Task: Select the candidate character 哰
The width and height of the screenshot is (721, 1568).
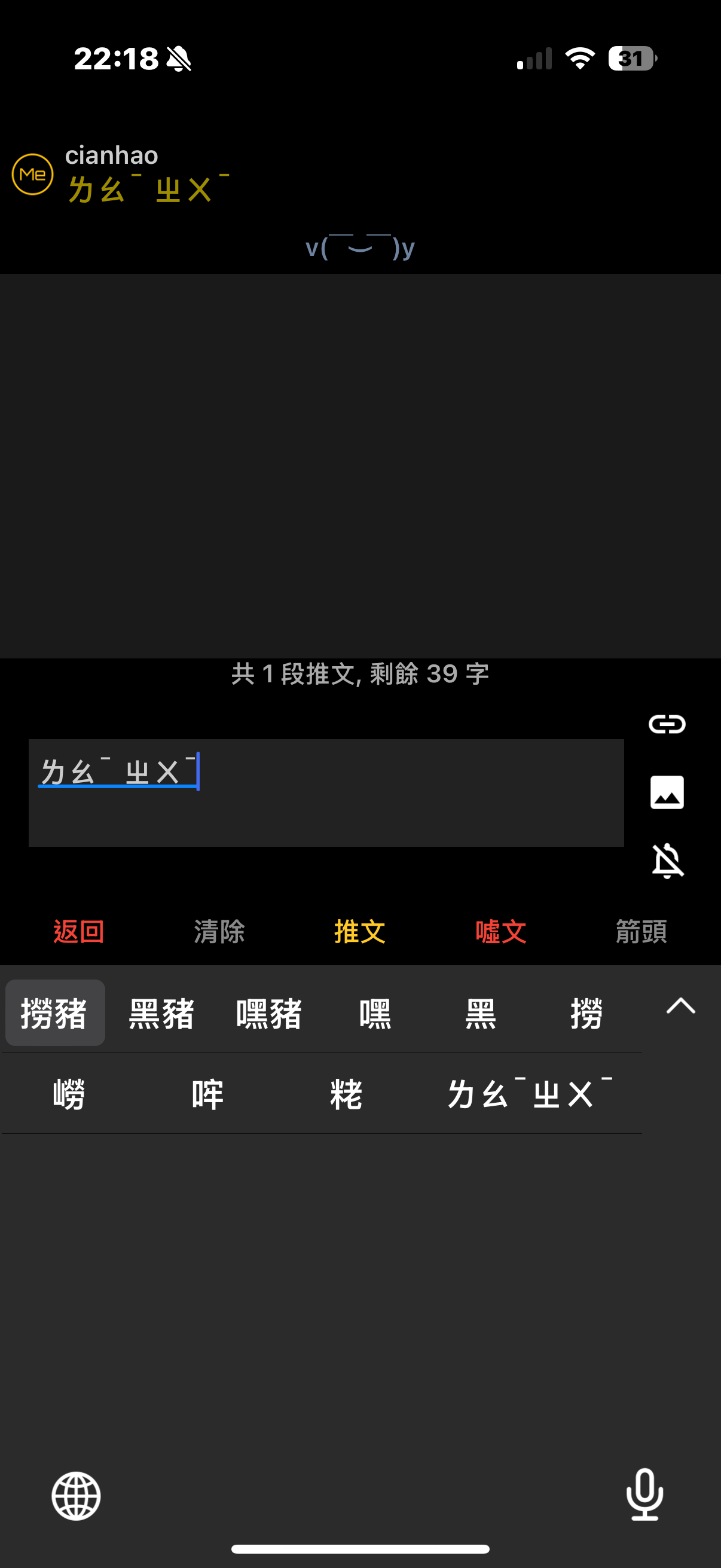Action: pos(207,1094)
